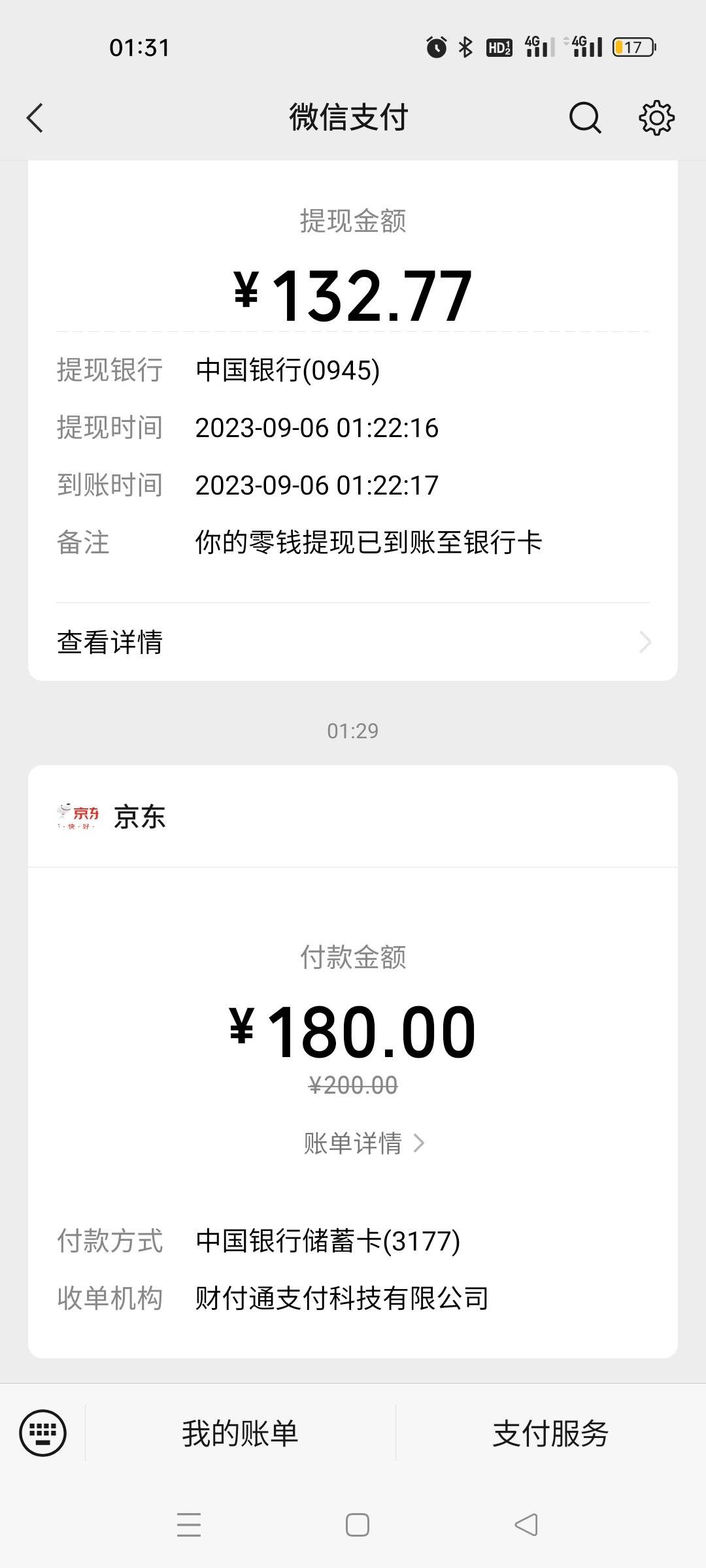The image size is (706, 1568).
Task: Switch to keyboard input icon
Action: [x=43, y=1433]
